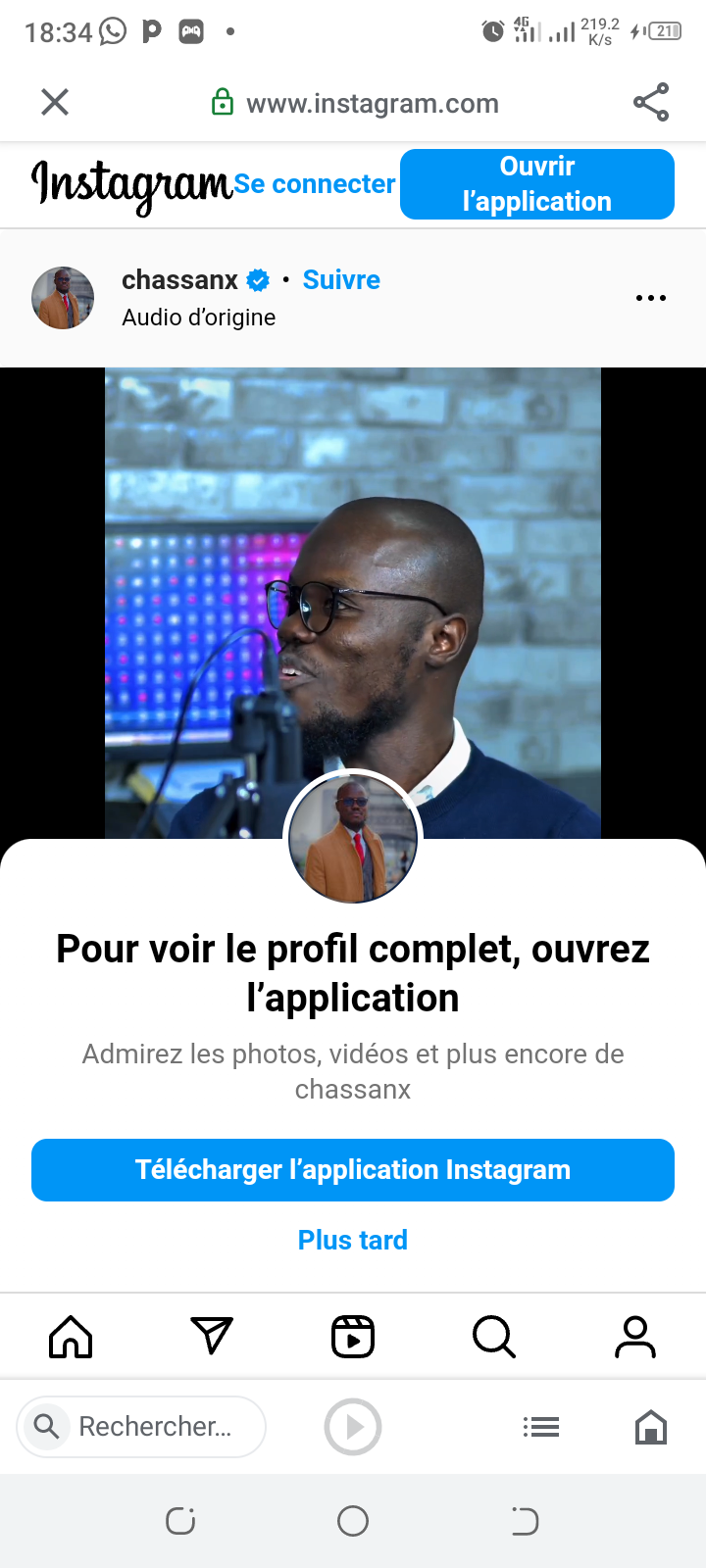This screenshot has width=706, height=1568.
Task: Open the Instagram search magnifier tab
Action: click(x=494, y=1337)
